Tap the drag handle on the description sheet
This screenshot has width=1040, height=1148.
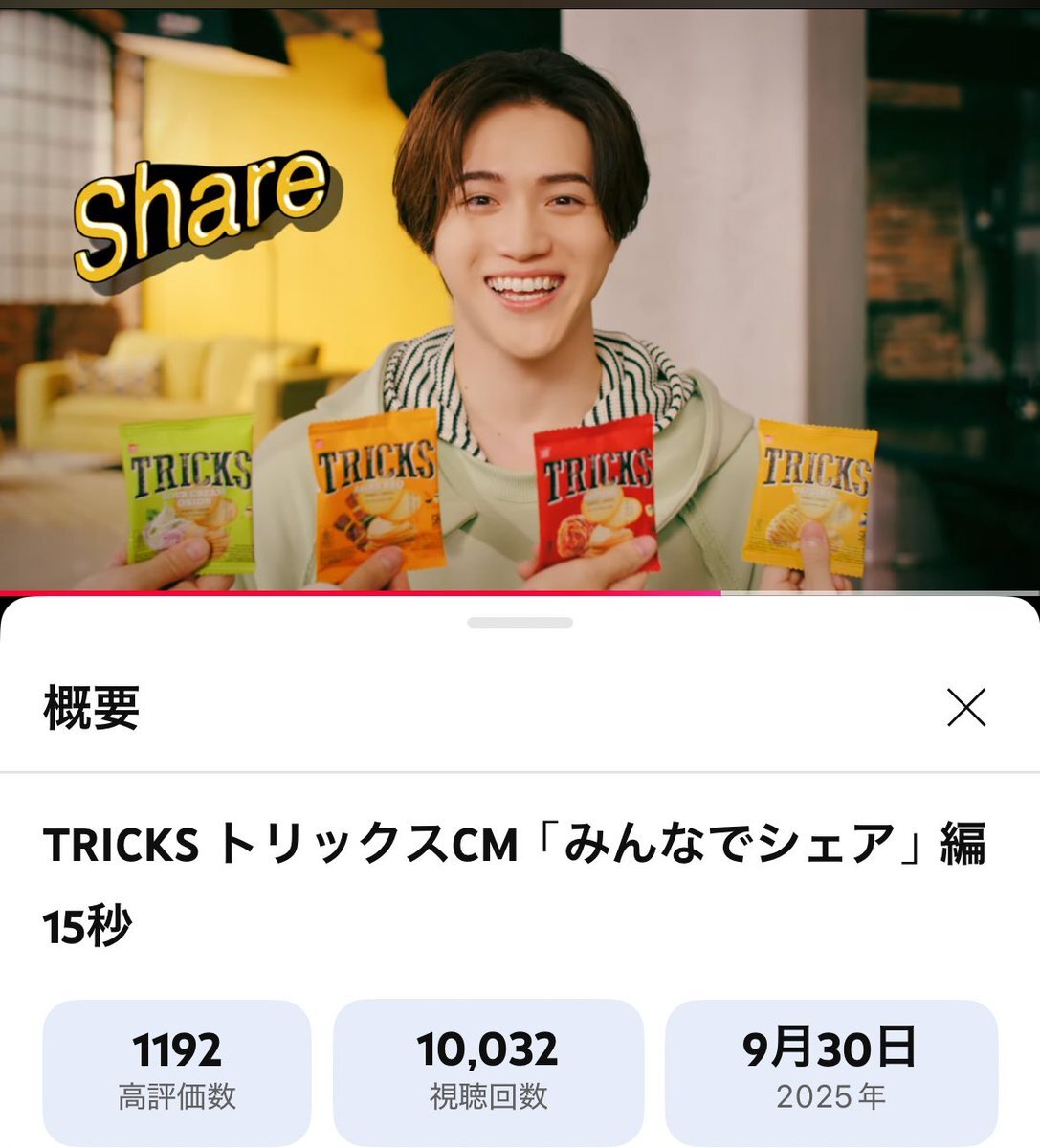point(520,623)
